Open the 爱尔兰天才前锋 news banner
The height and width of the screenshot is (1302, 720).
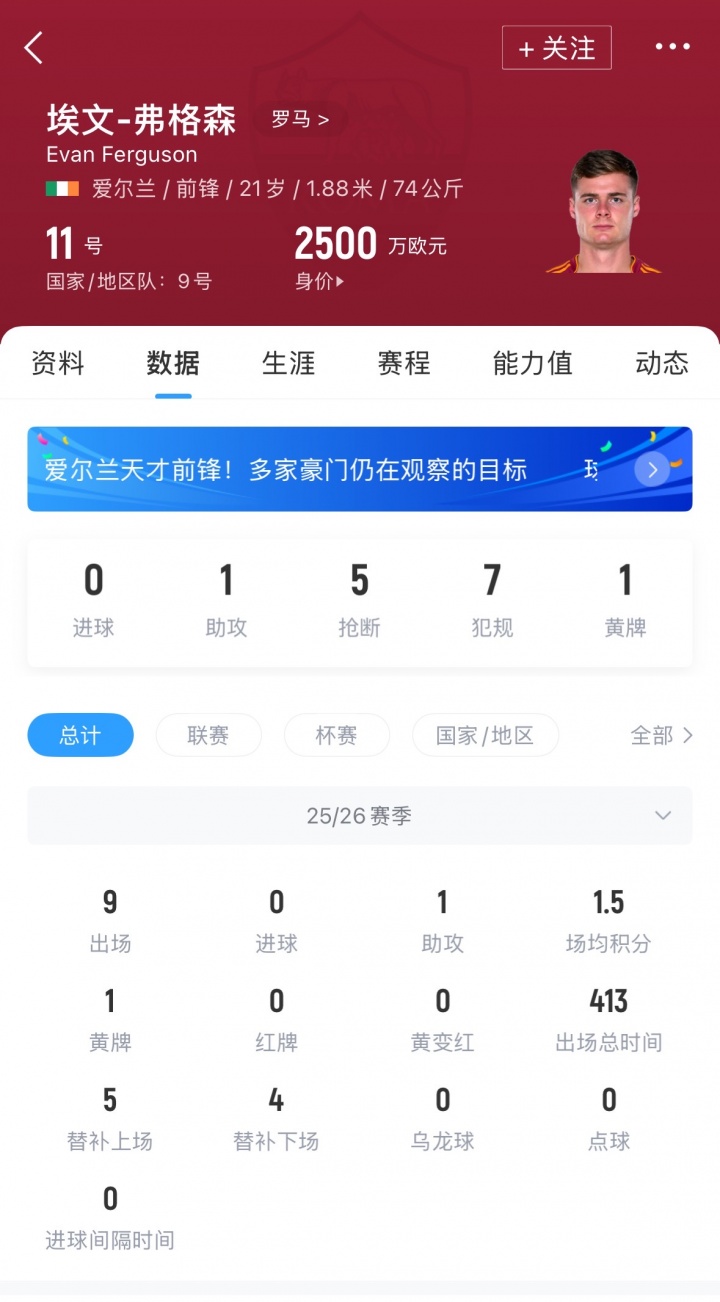click(359, 469)
